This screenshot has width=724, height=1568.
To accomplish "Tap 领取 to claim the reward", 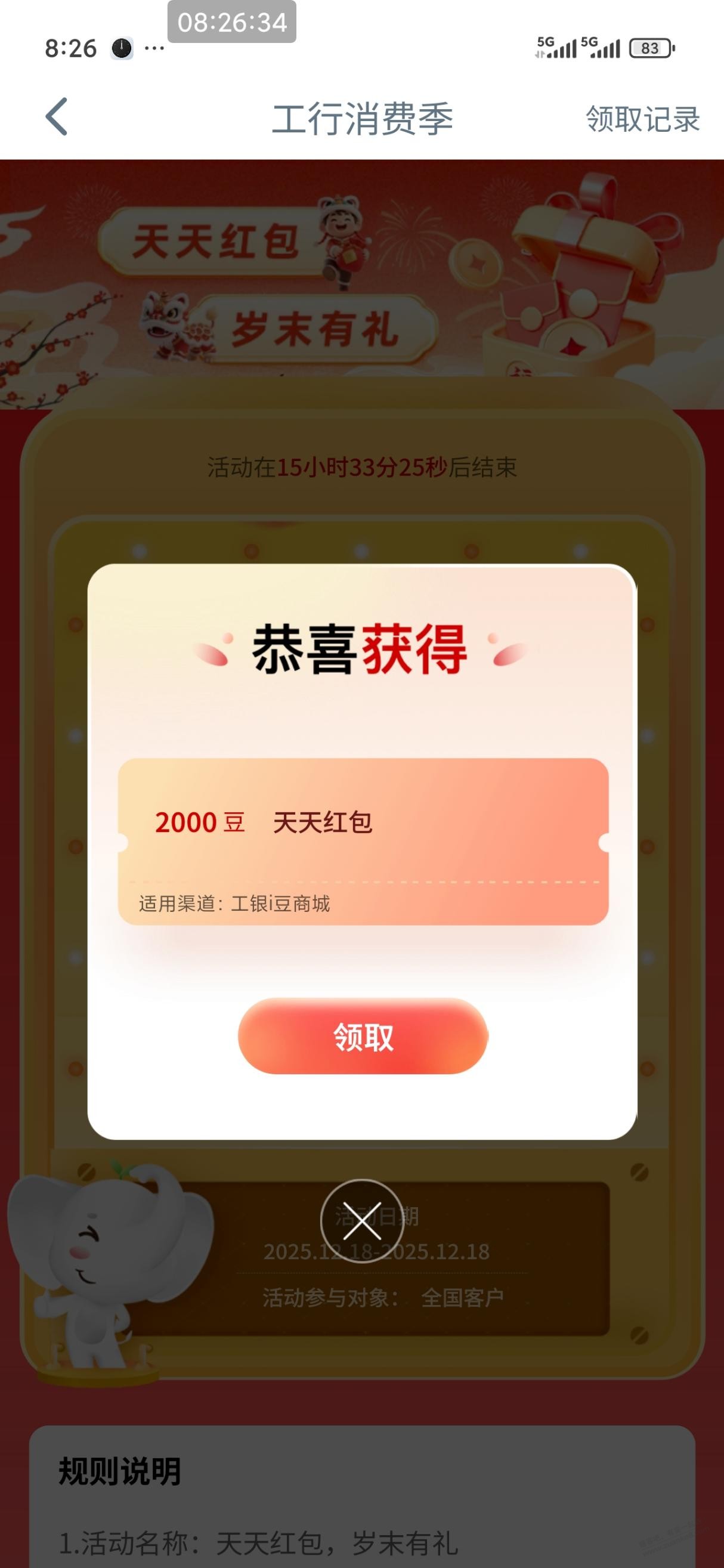I will coord(363,1037).
